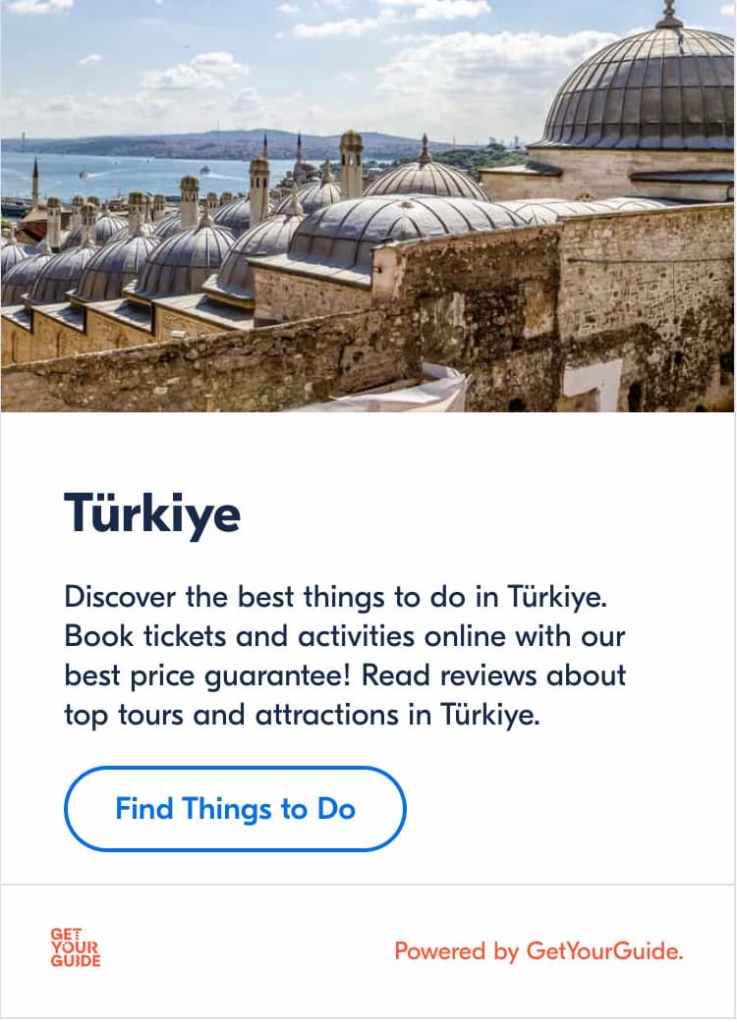This screenshot has width=737, height=1023.
Task: Tap the Find Things to Do button
Action: pyautogui.click(x=235, y=809)
